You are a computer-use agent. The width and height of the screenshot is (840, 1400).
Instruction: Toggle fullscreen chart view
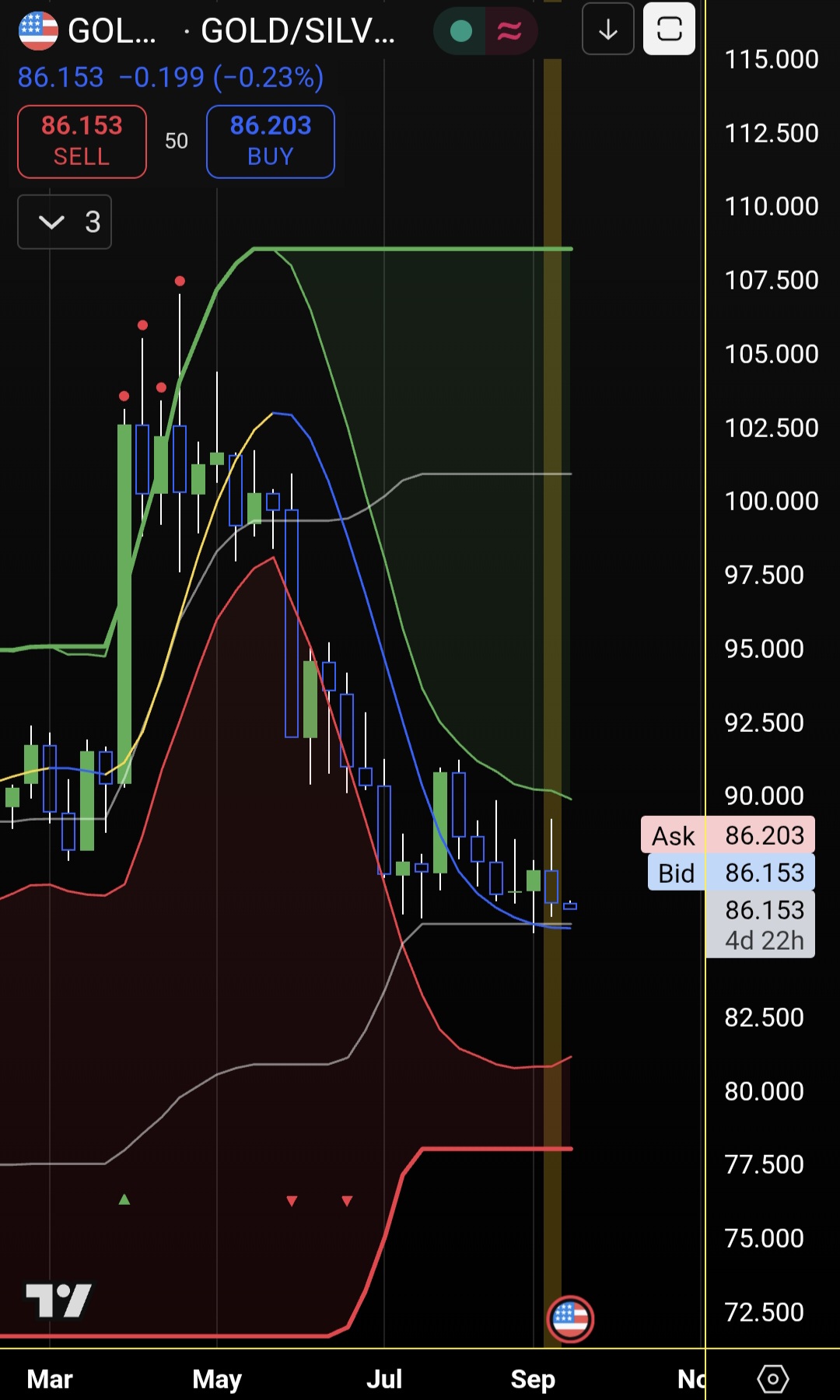click(669, 30)
